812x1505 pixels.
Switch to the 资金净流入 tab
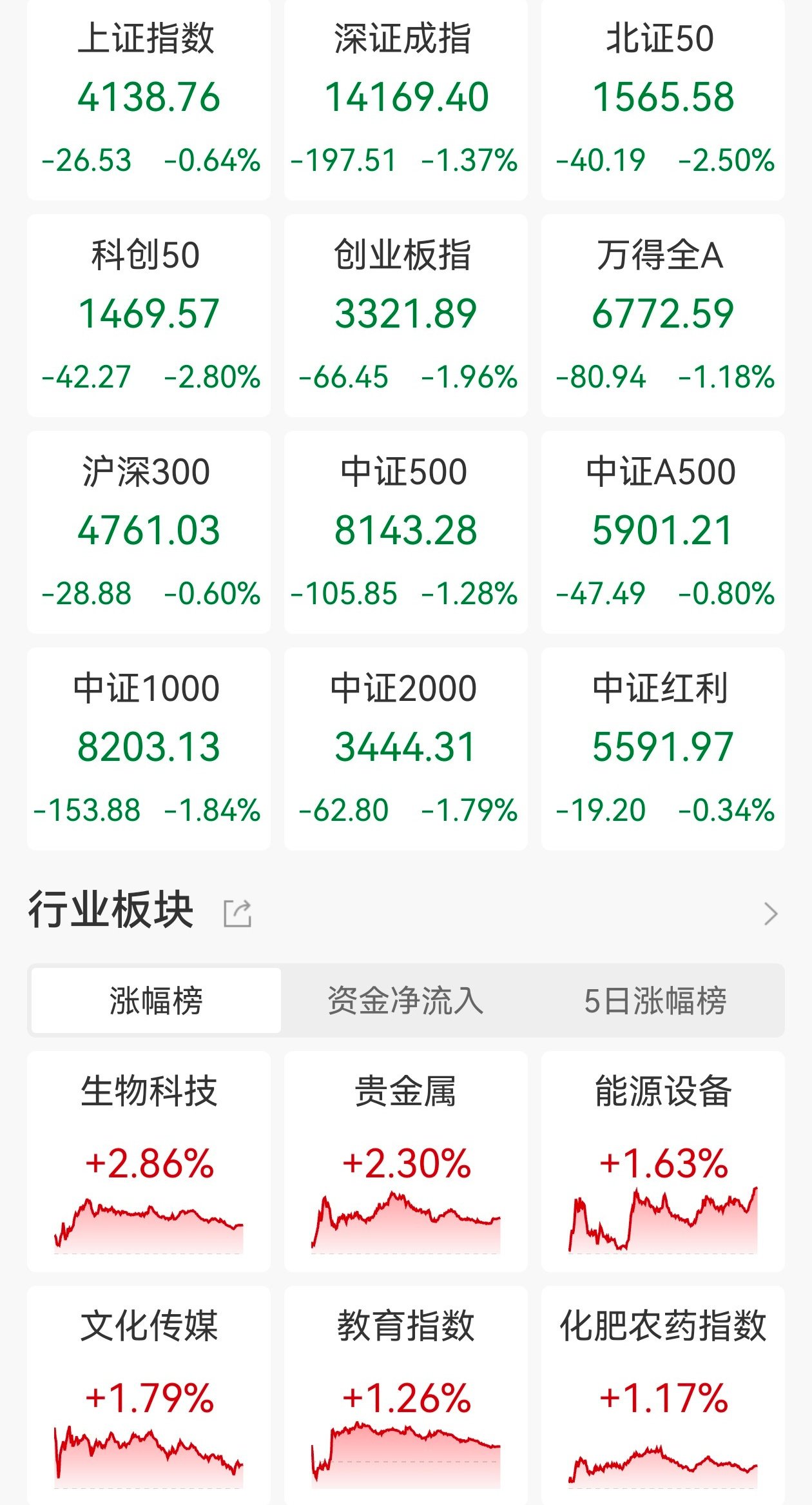[405, 1001]
